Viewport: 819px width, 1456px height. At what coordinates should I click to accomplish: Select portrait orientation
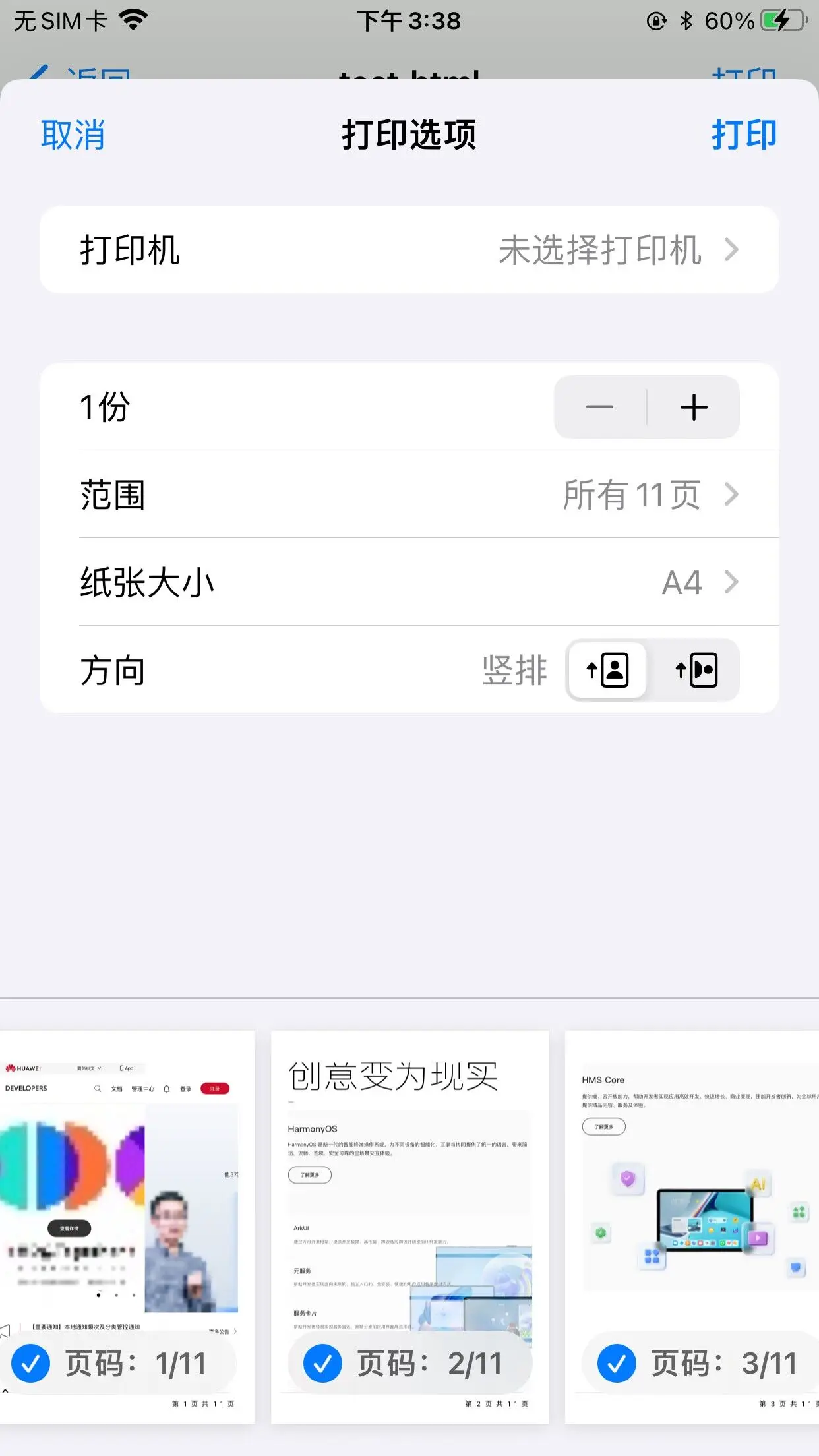(x=607, y=671)
